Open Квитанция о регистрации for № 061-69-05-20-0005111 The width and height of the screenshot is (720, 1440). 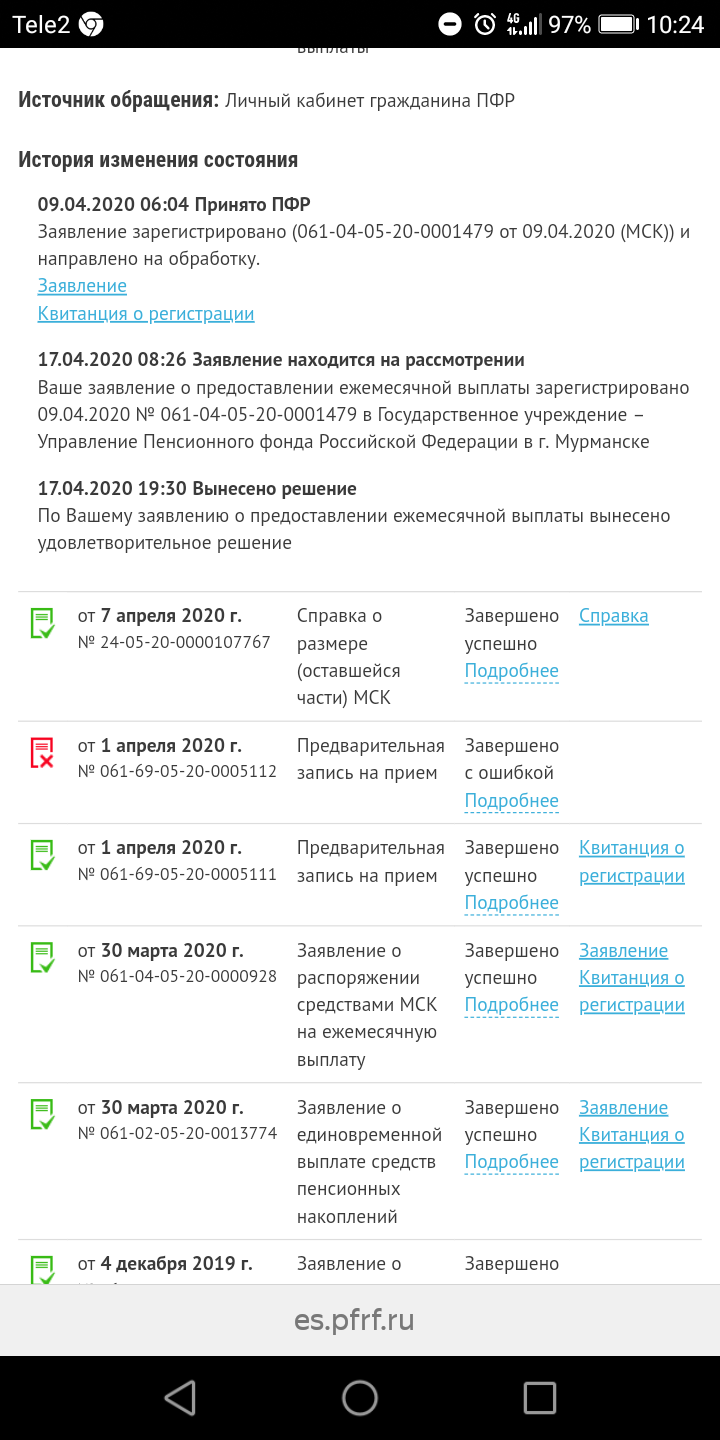point(631,862)
